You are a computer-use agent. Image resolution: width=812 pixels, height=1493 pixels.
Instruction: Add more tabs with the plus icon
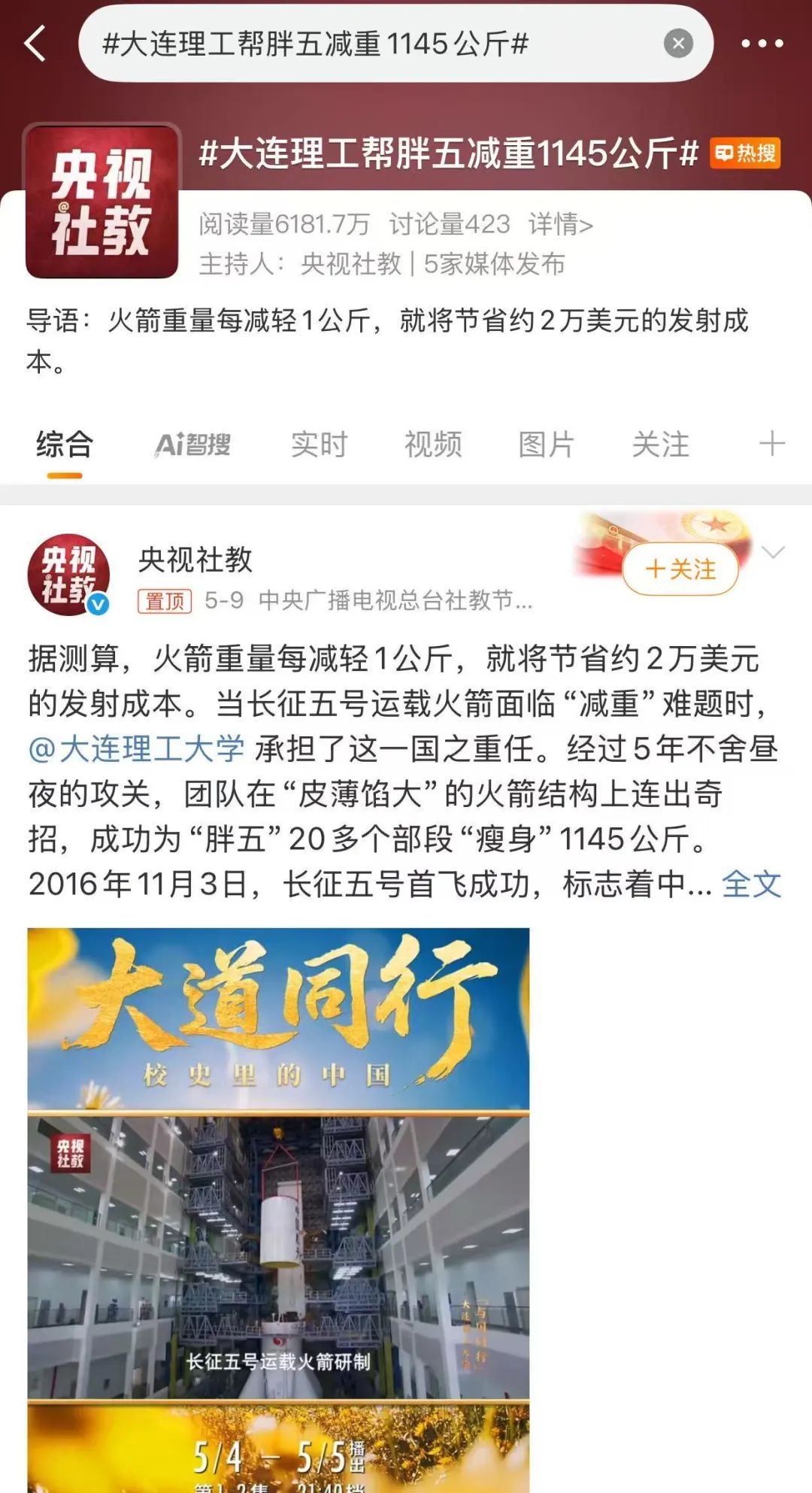(772, 444)
